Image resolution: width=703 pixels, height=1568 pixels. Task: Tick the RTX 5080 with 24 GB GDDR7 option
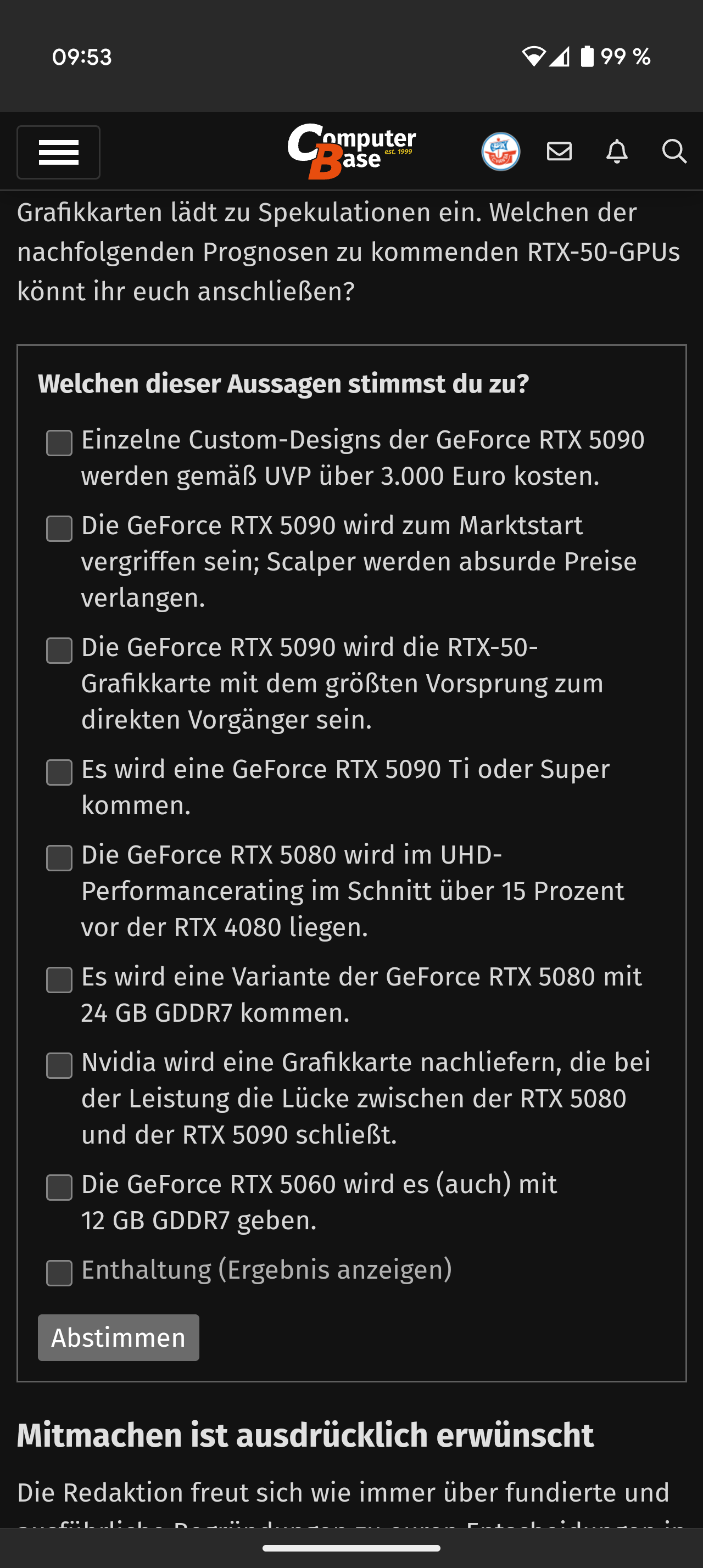tap(60, 980)
